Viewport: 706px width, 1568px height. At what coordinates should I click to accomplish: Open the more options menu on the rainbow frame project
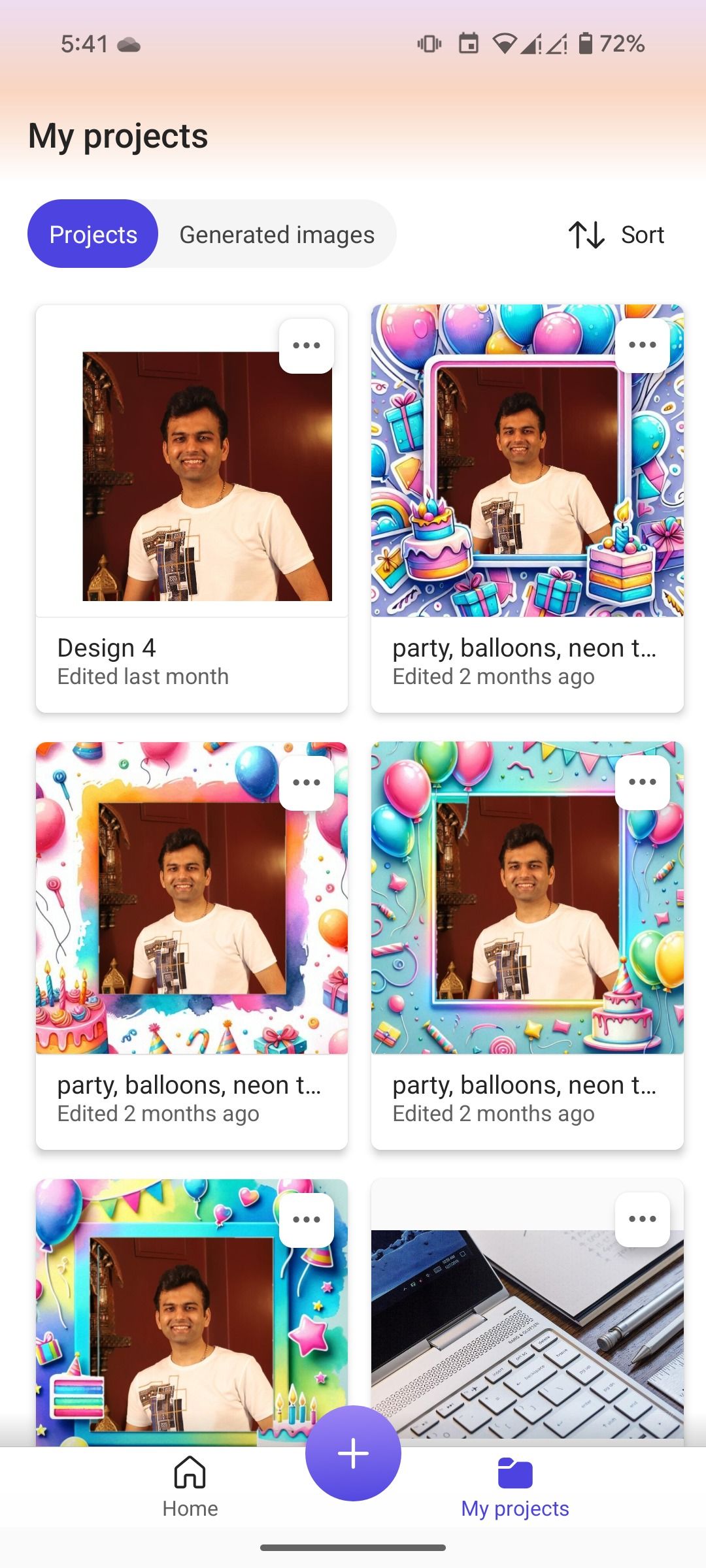click(307, 1220)
